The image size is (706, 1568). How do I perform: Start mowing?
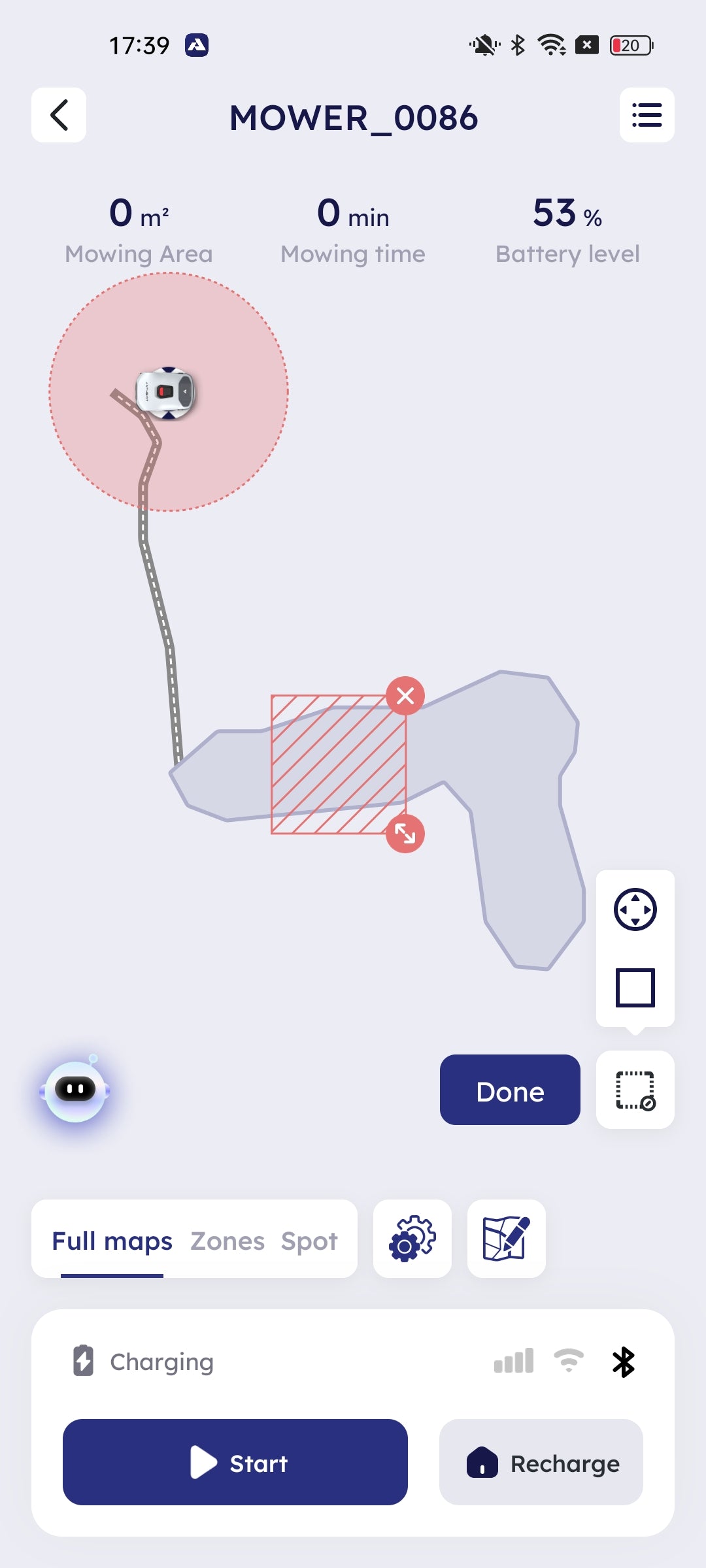point(235,1462)
